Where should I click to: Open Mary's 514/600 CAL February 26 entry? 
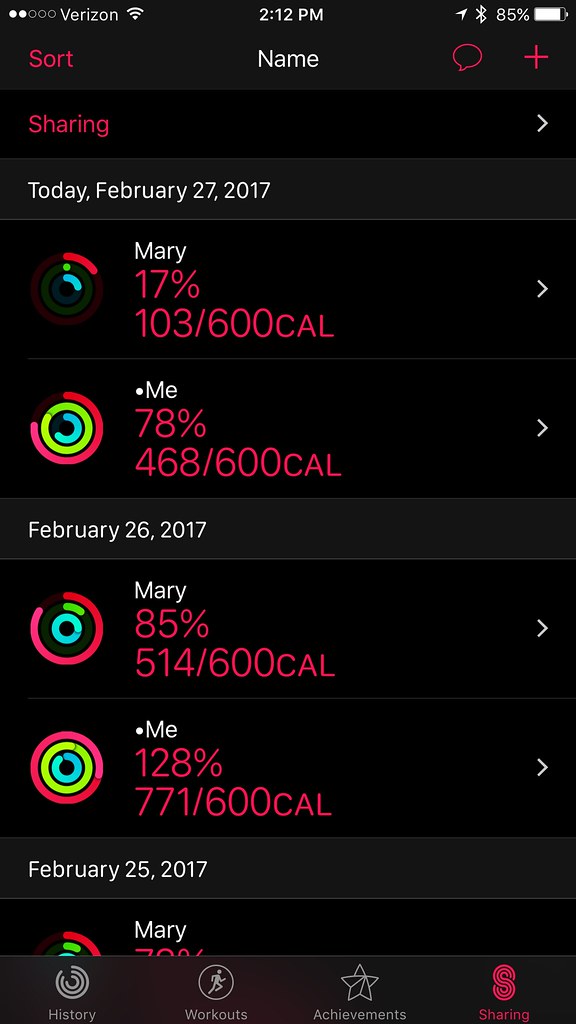pos(288,628)
